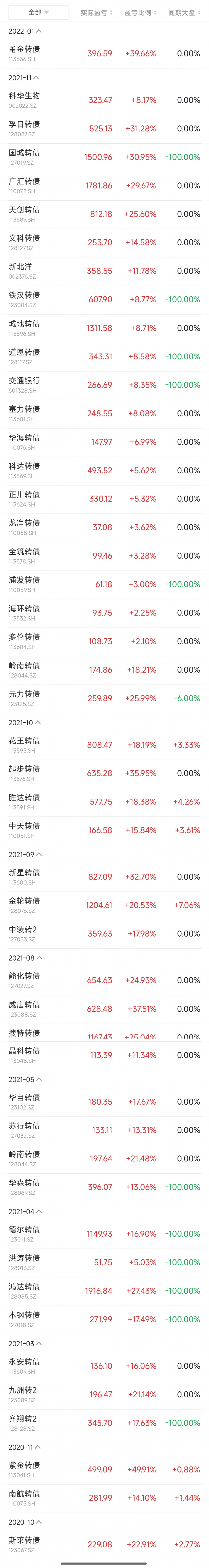View details for 国城转债

click(104, 157)
